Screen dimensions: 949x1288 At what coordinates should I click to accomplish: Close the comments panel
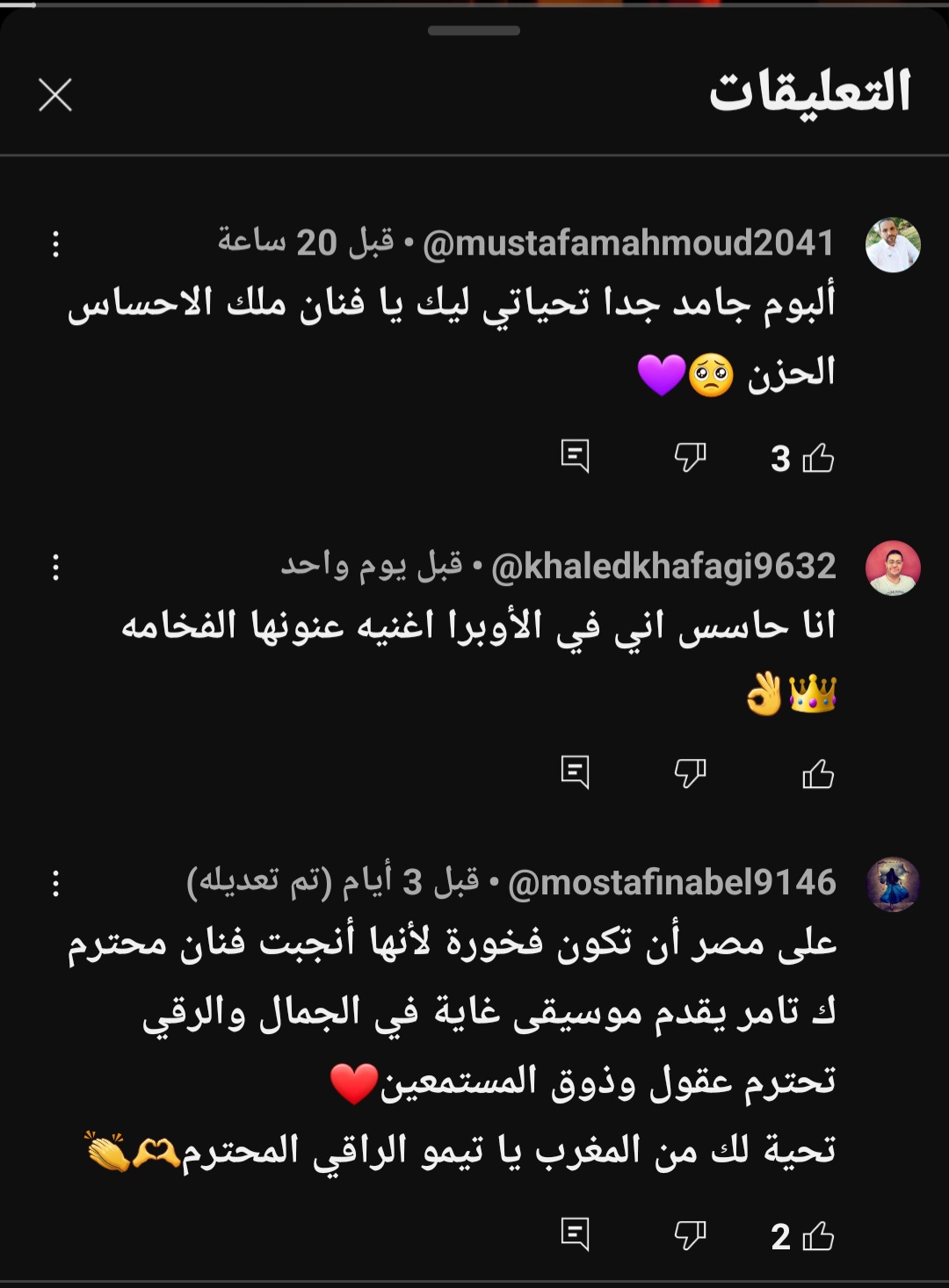click(55, 95)
